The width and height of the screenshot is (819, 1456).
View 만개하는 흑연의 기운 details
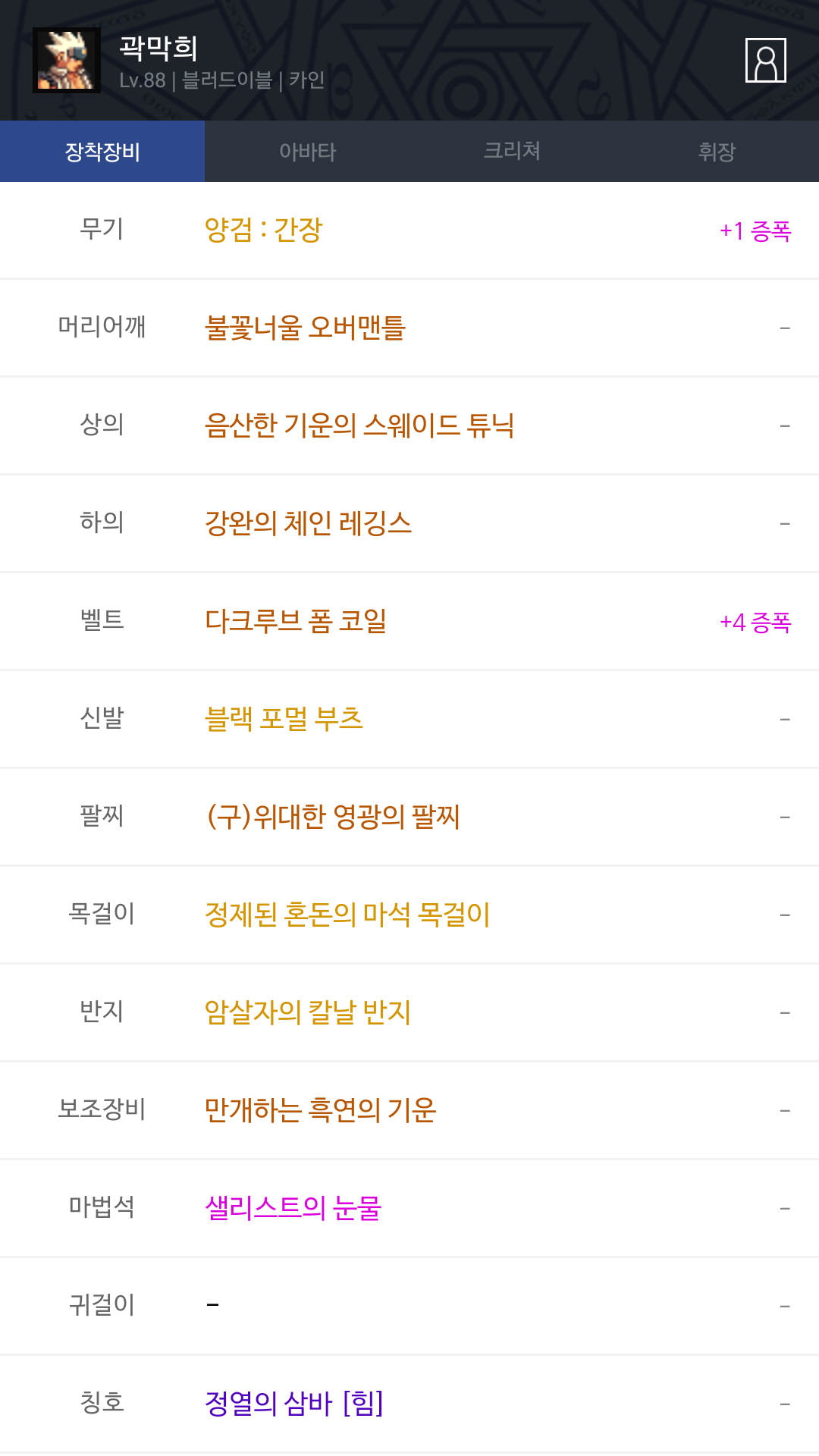[x=320, y=1110]
